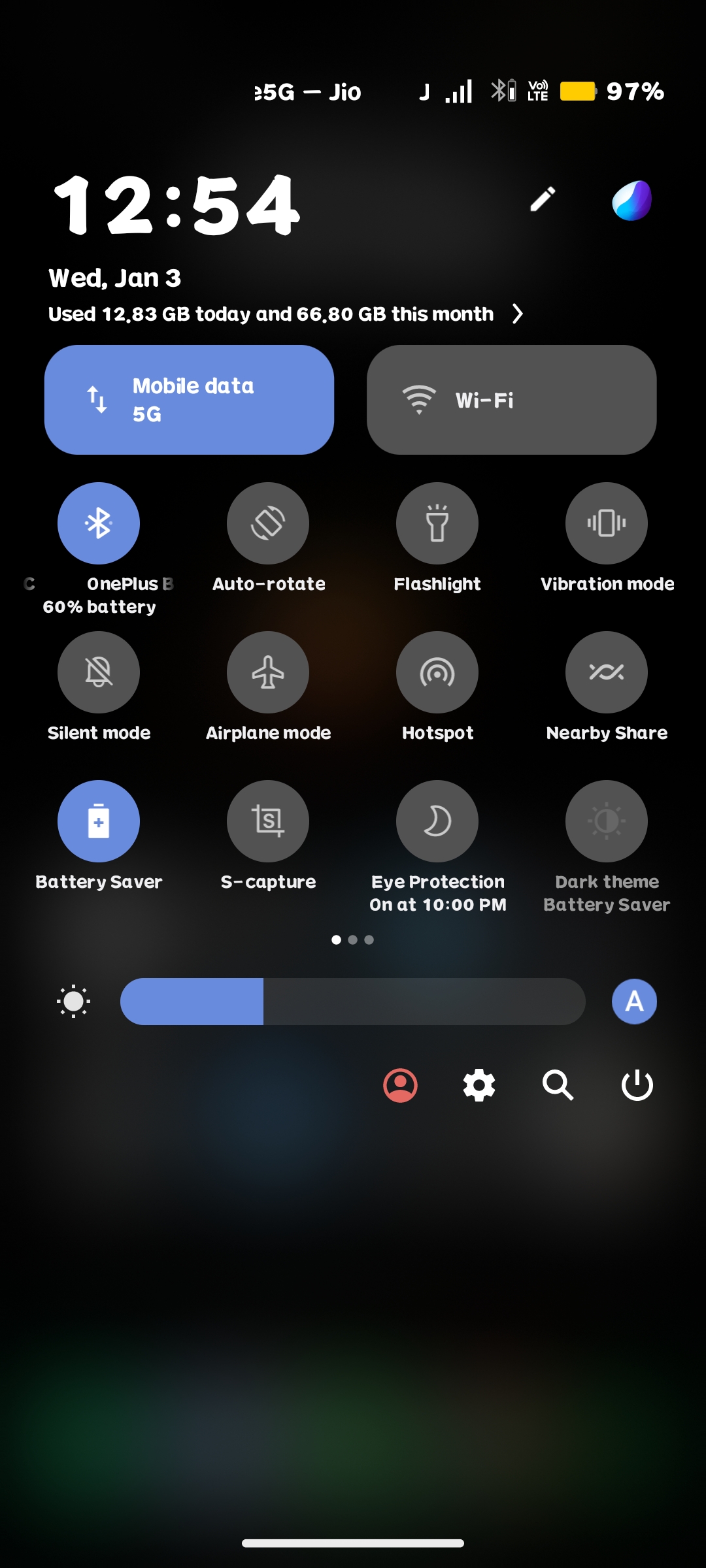The height and width of the screenshot is (1568, 706).
Task: Enable Vibration mode
Action: (x=607, y=523)
